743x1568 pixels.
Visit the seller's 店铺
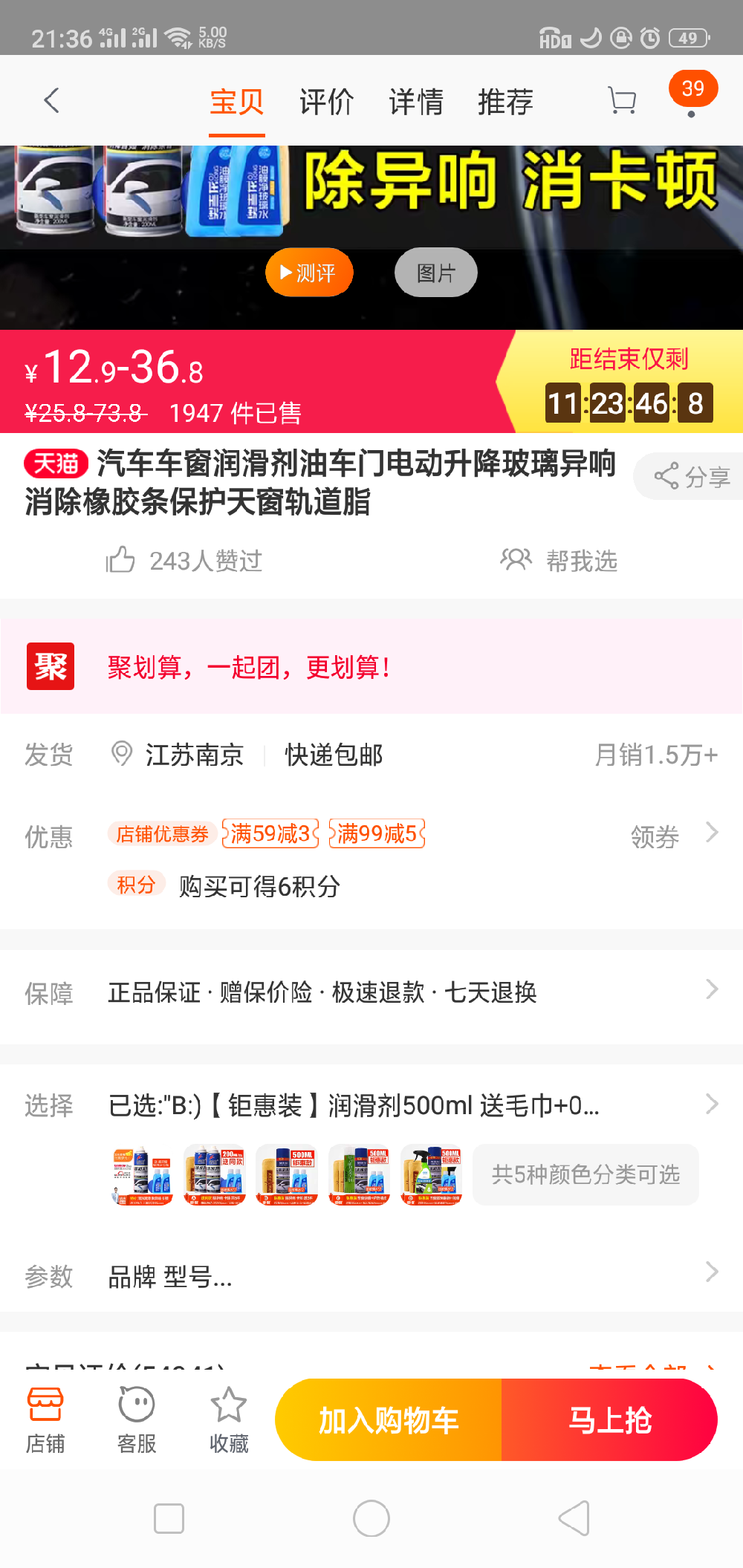45,1419
